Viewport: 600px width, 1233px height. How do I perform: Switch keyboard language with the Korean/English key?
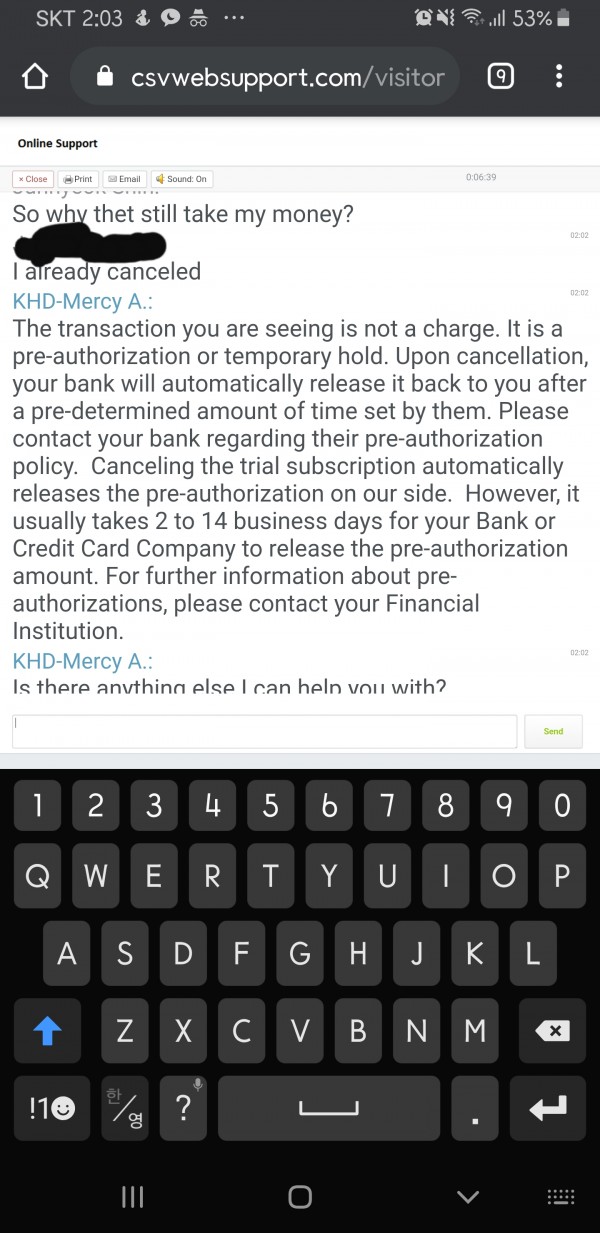pyautogui.click(x=123, y=1108)
